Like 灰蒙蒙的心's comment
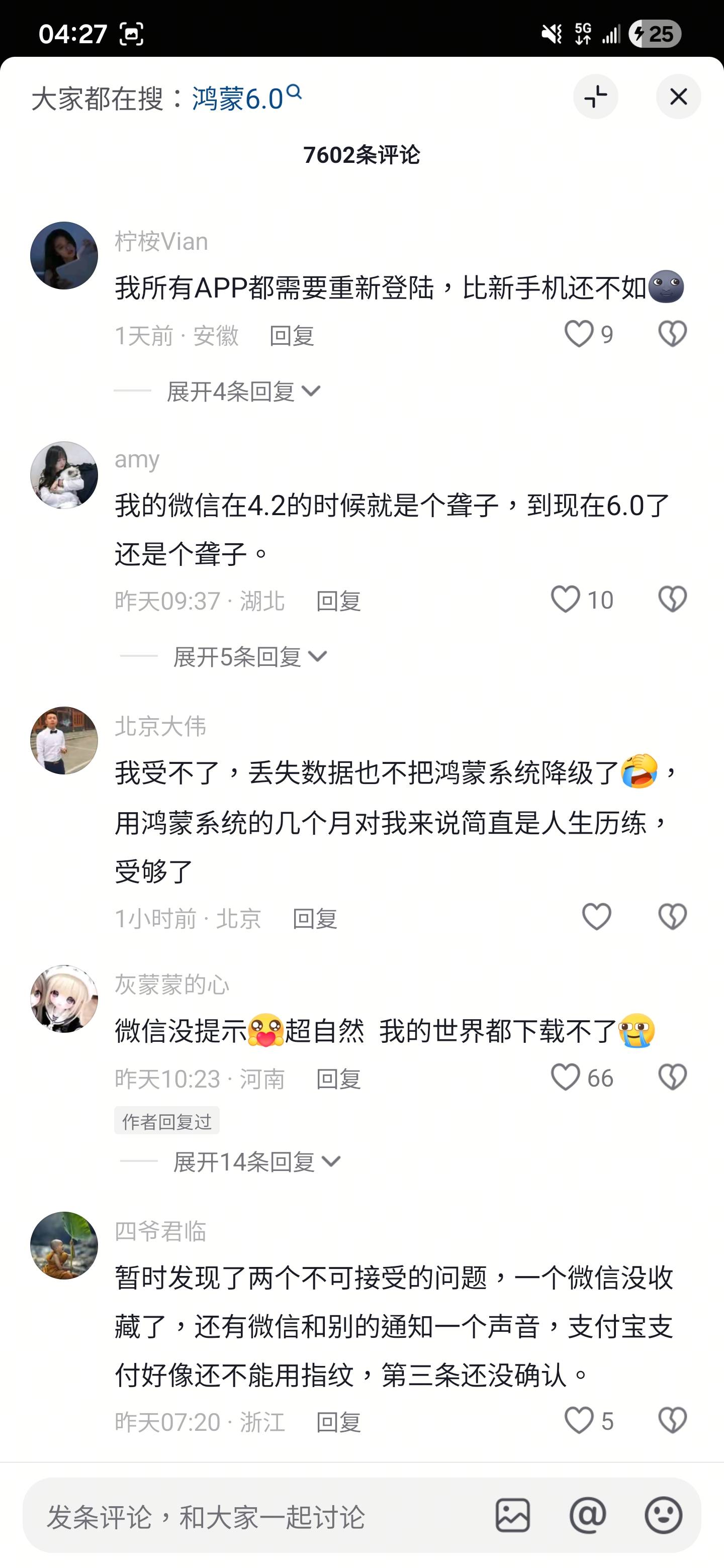The height and width of the screenshot is (1568, 724). point(566,1077)
